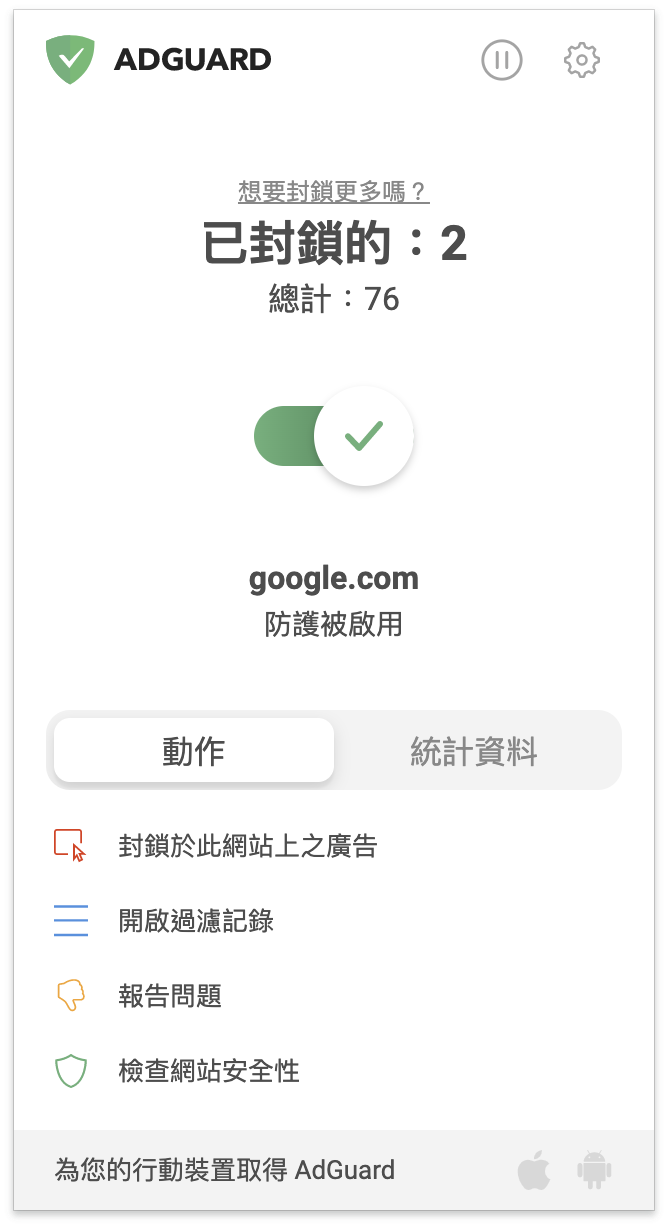Open 開啟過濾記錄
Screen dimensions: 668x1228
[x=196, y=921]
